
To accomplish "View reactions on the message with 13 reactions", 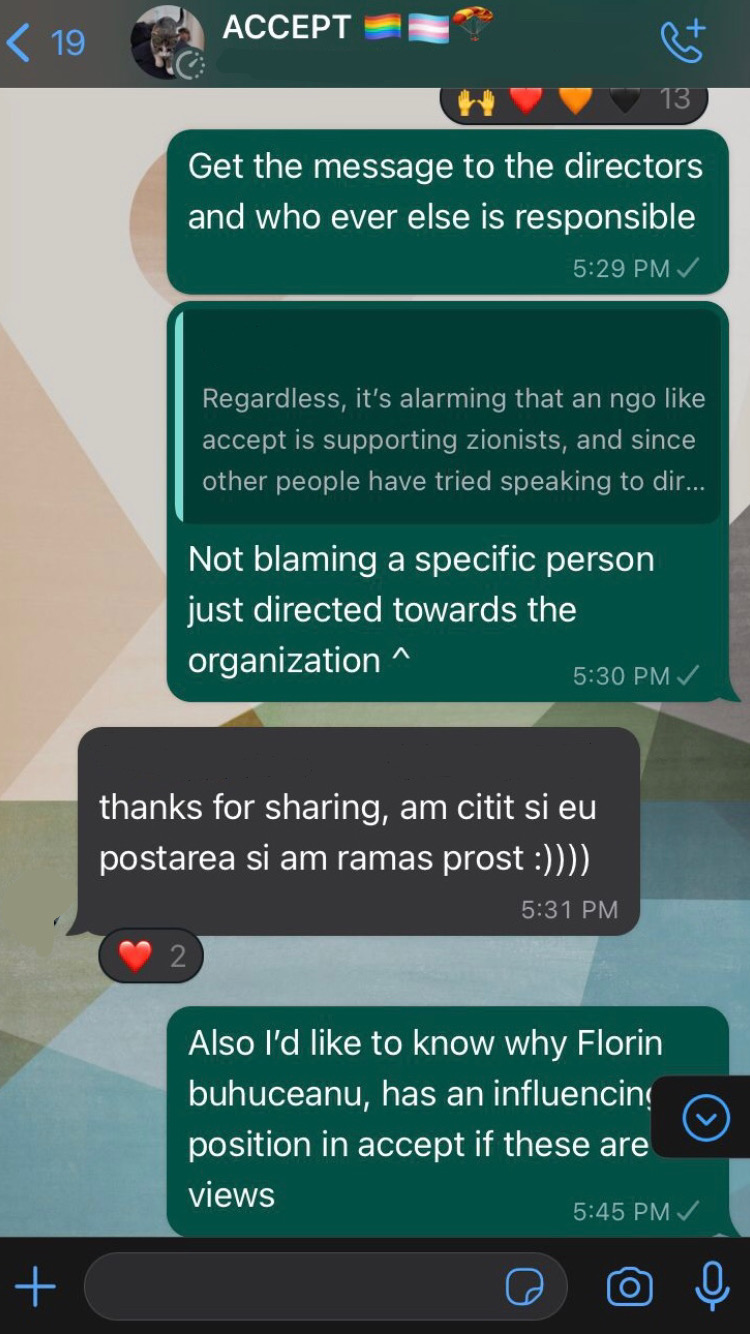I will click(x=573, y=100).
